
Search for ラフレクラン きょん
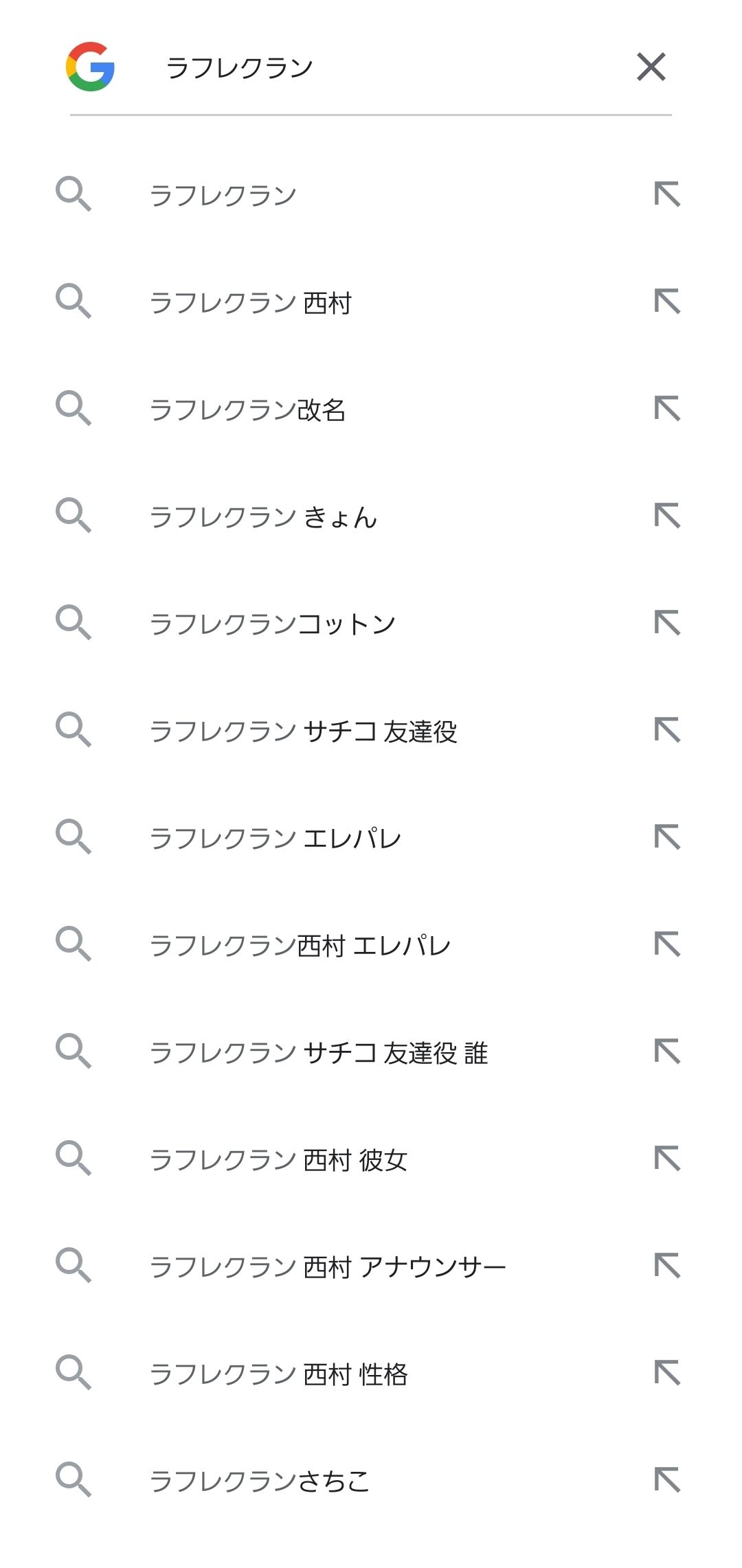pyautogui.click(x=371, y=516)
